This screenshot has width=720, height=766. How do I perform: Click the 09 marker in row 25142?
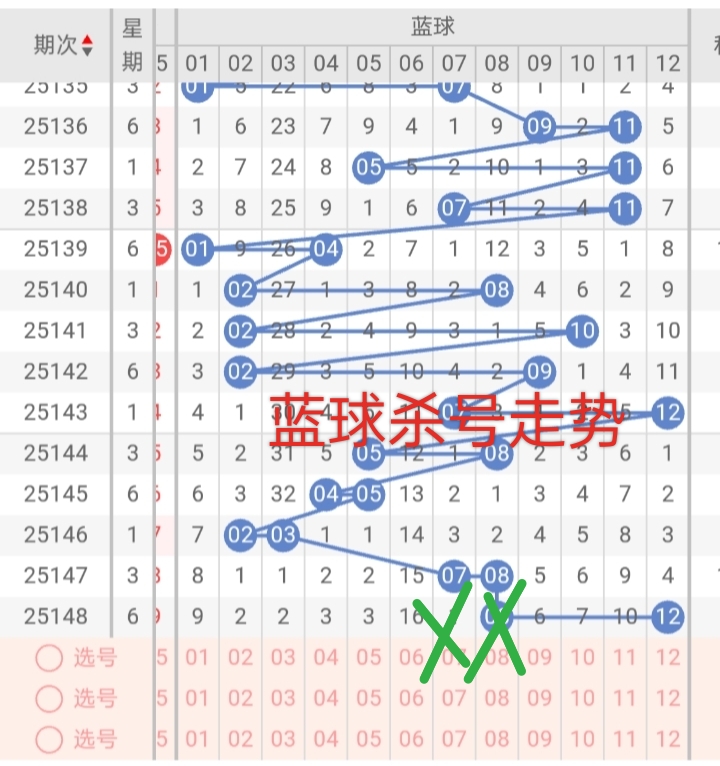[540, 372]
